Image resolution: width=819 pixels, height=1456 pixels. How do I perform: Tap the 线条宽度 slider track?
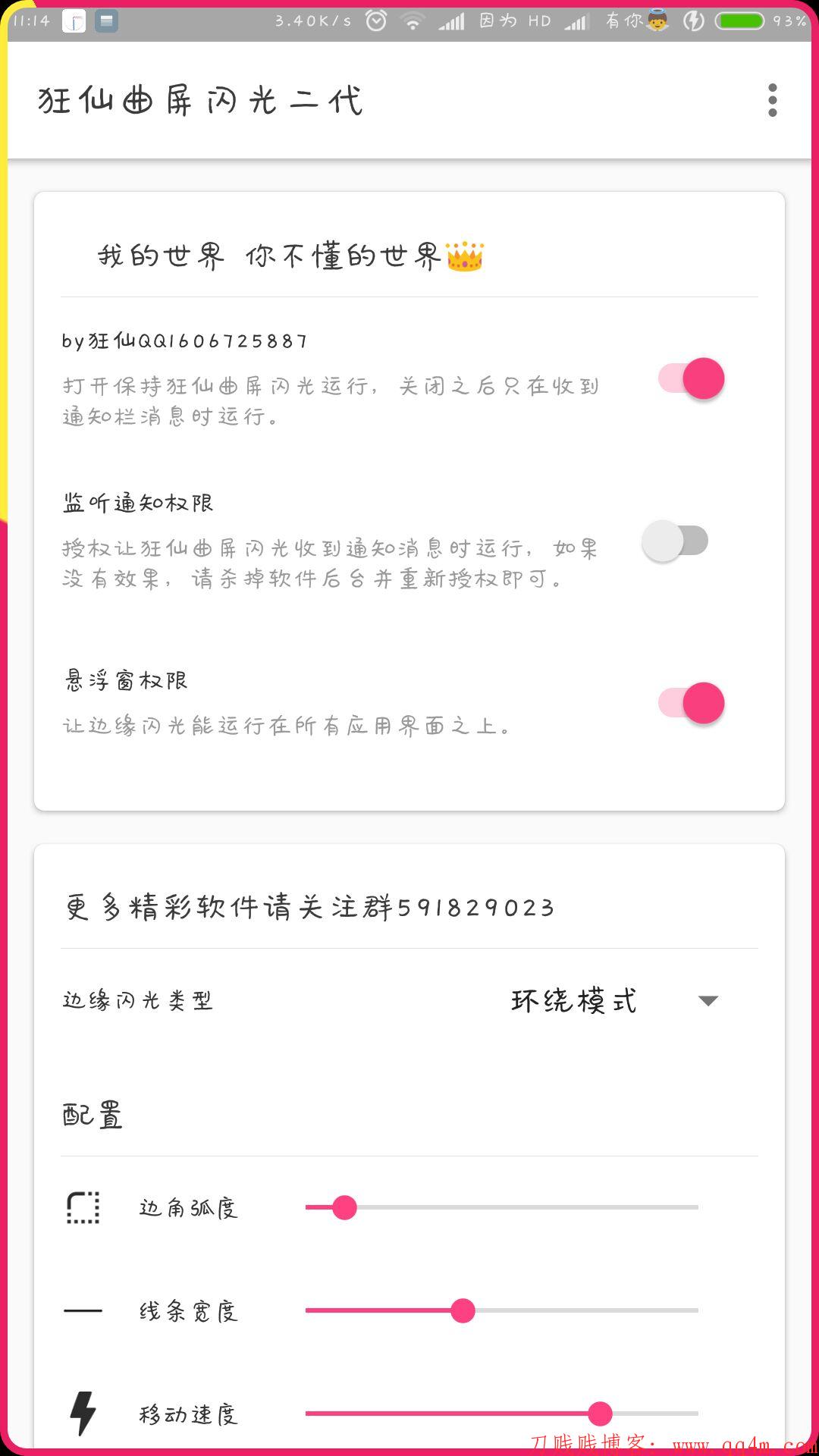point(500,1310)
